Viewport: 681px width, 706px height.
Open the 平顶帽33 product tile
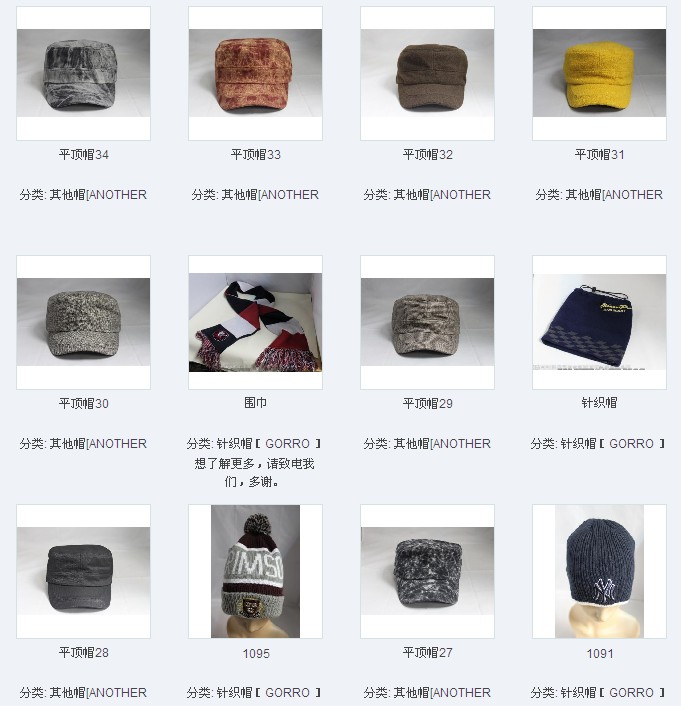click(255, 73)
